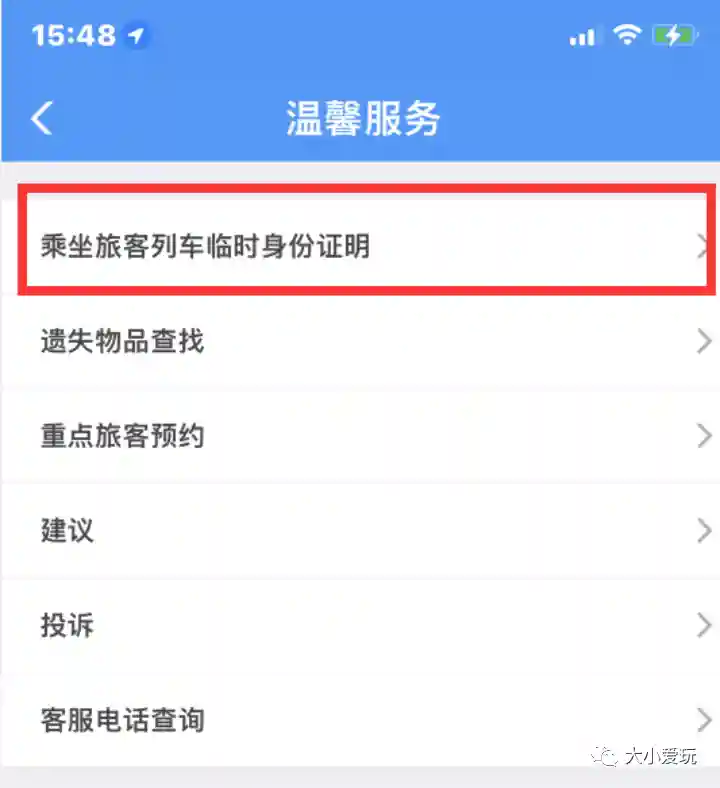This screenshot has height=788, width=720.
Task: Select 重点旅客预约
Action: click(360, 436)
